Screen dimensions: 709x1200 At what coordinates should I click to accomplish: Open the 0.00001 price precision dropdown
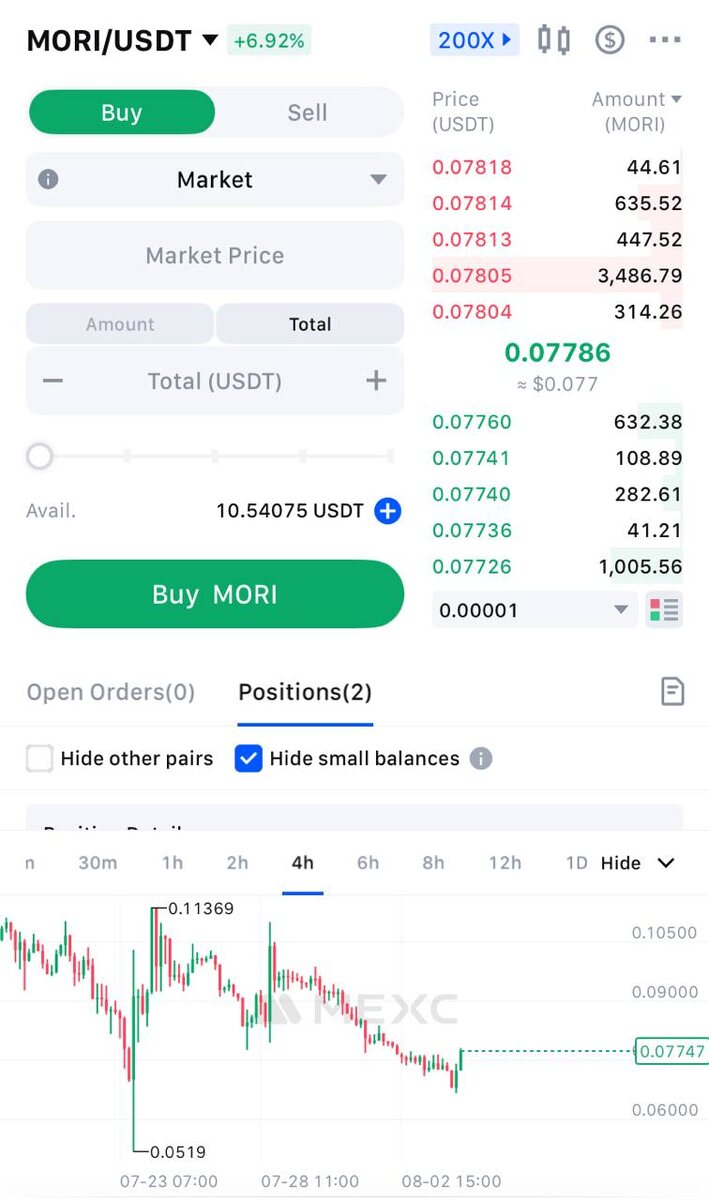click(534, 610)
